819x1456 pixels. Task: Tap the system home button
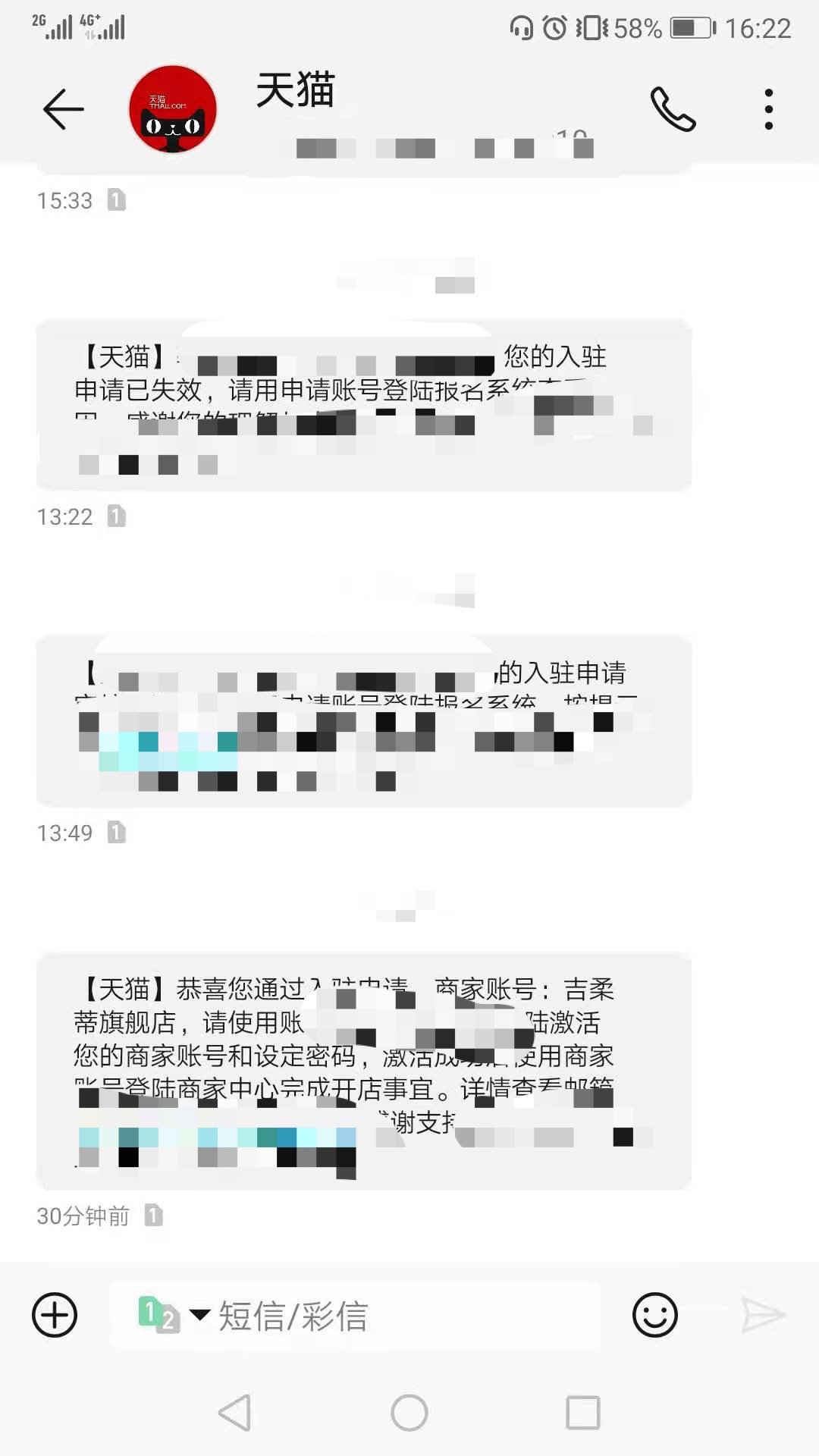[x=409, y=1413]
